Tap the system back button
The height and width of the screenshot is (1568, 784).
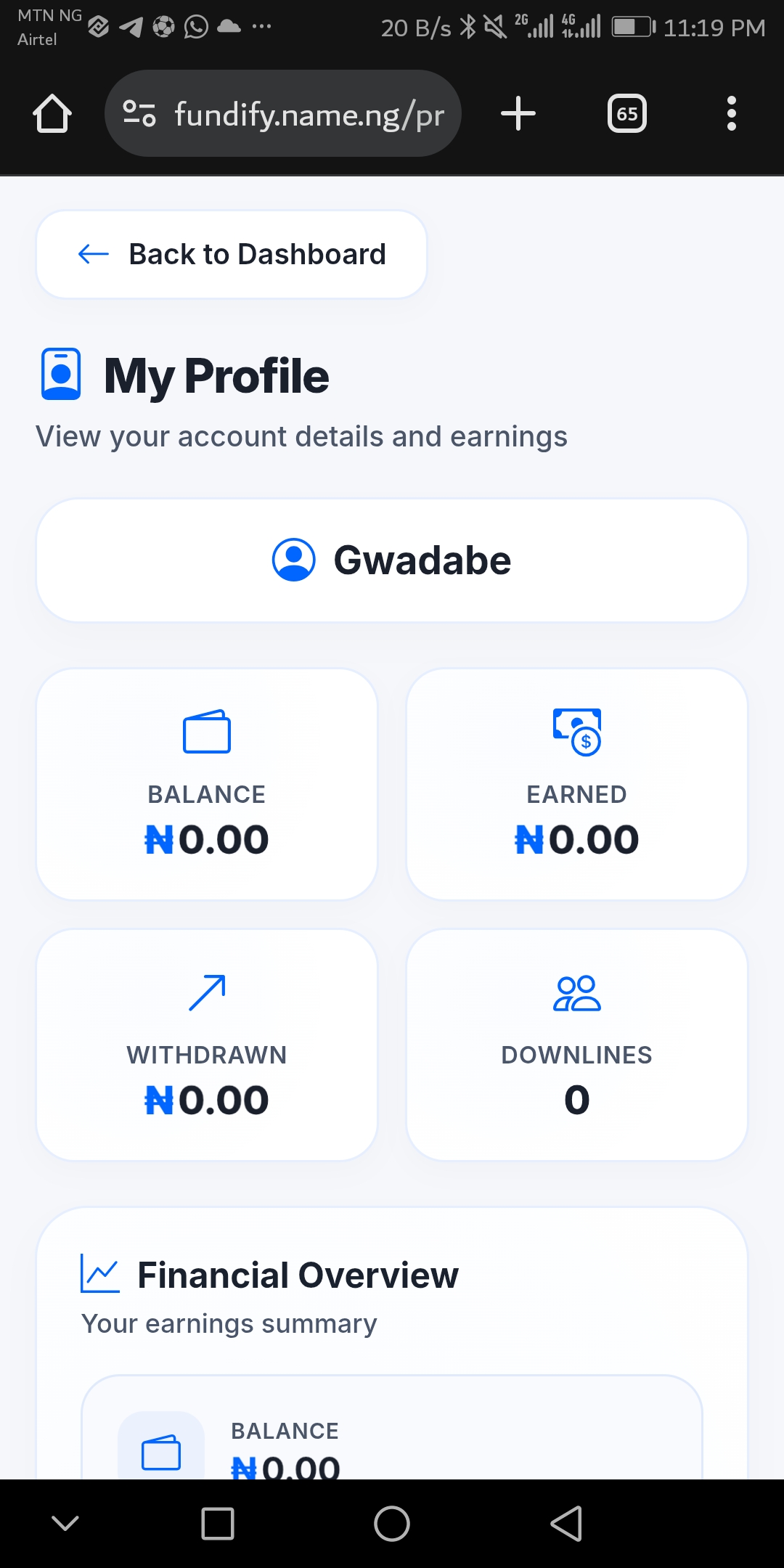(566, 1523)
